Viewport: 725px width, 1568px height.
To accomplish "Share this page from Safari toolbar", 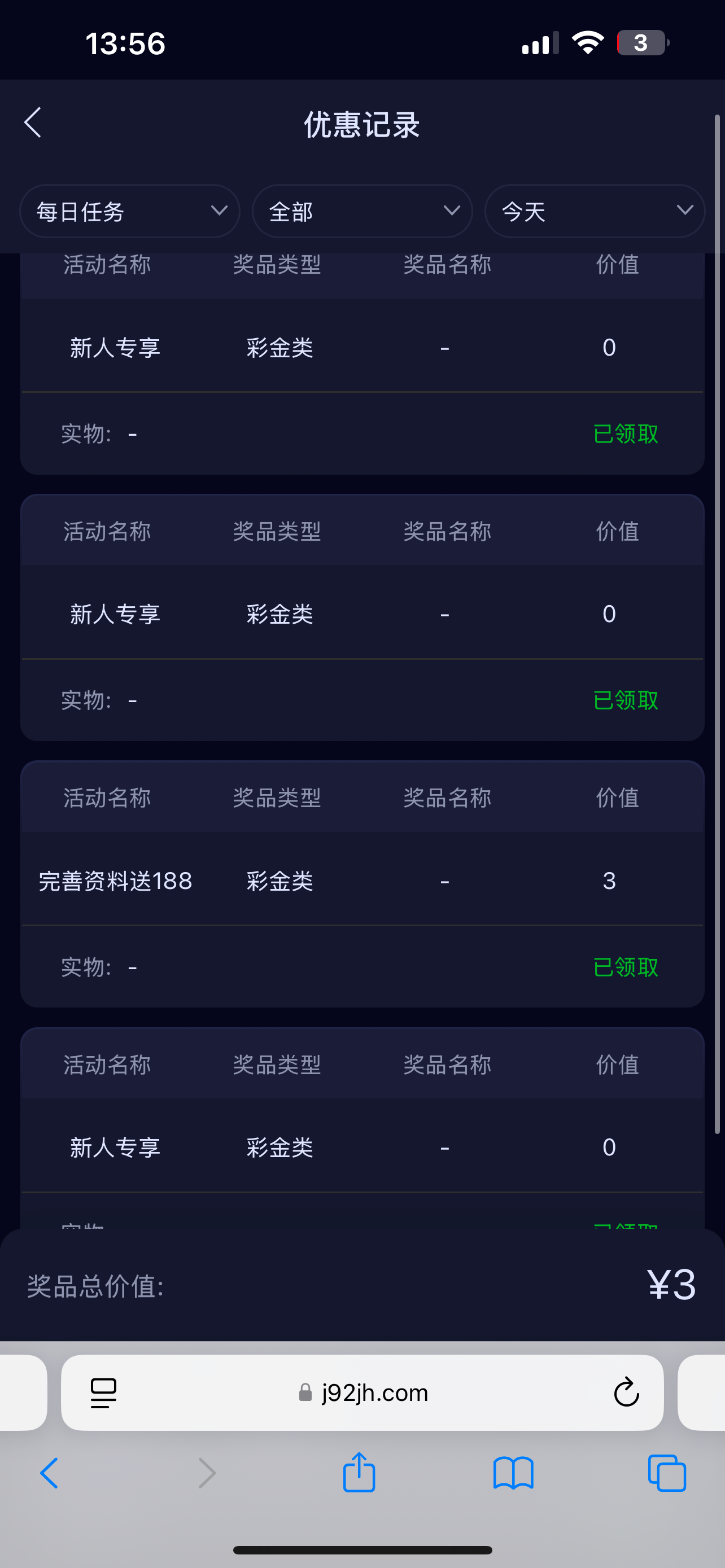I will click(359, 1473).
